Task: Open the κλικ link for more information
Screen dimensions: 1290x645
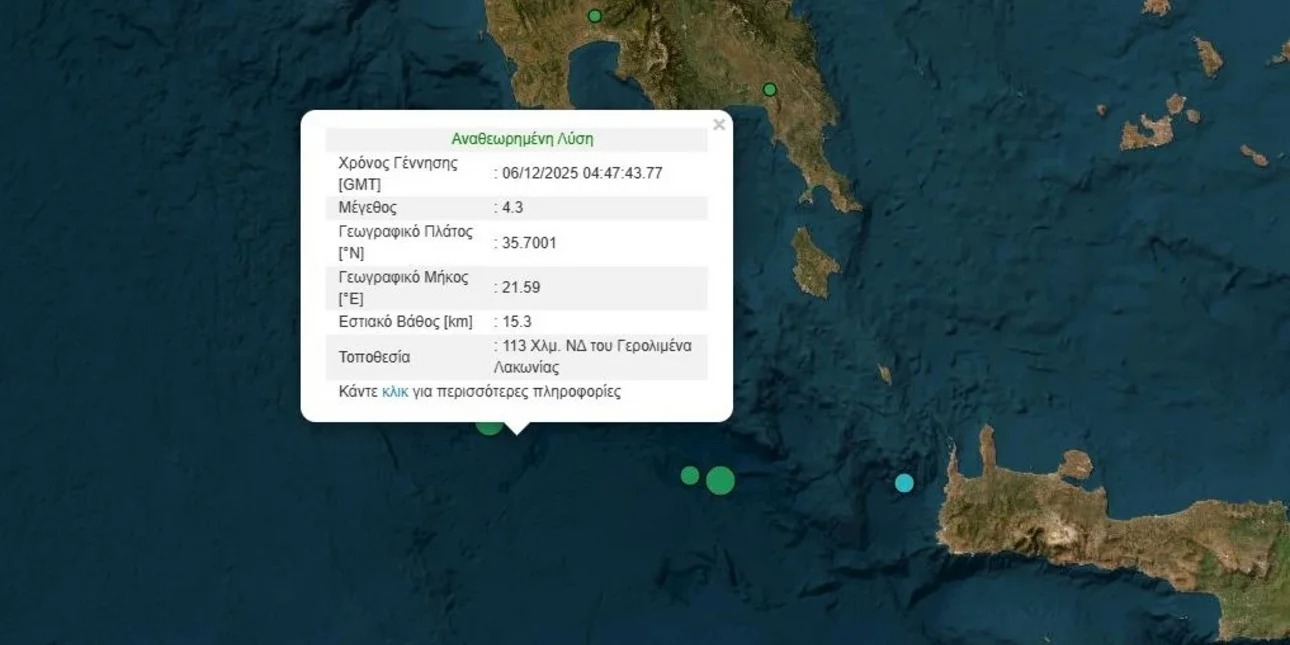Action: point(395,392)
